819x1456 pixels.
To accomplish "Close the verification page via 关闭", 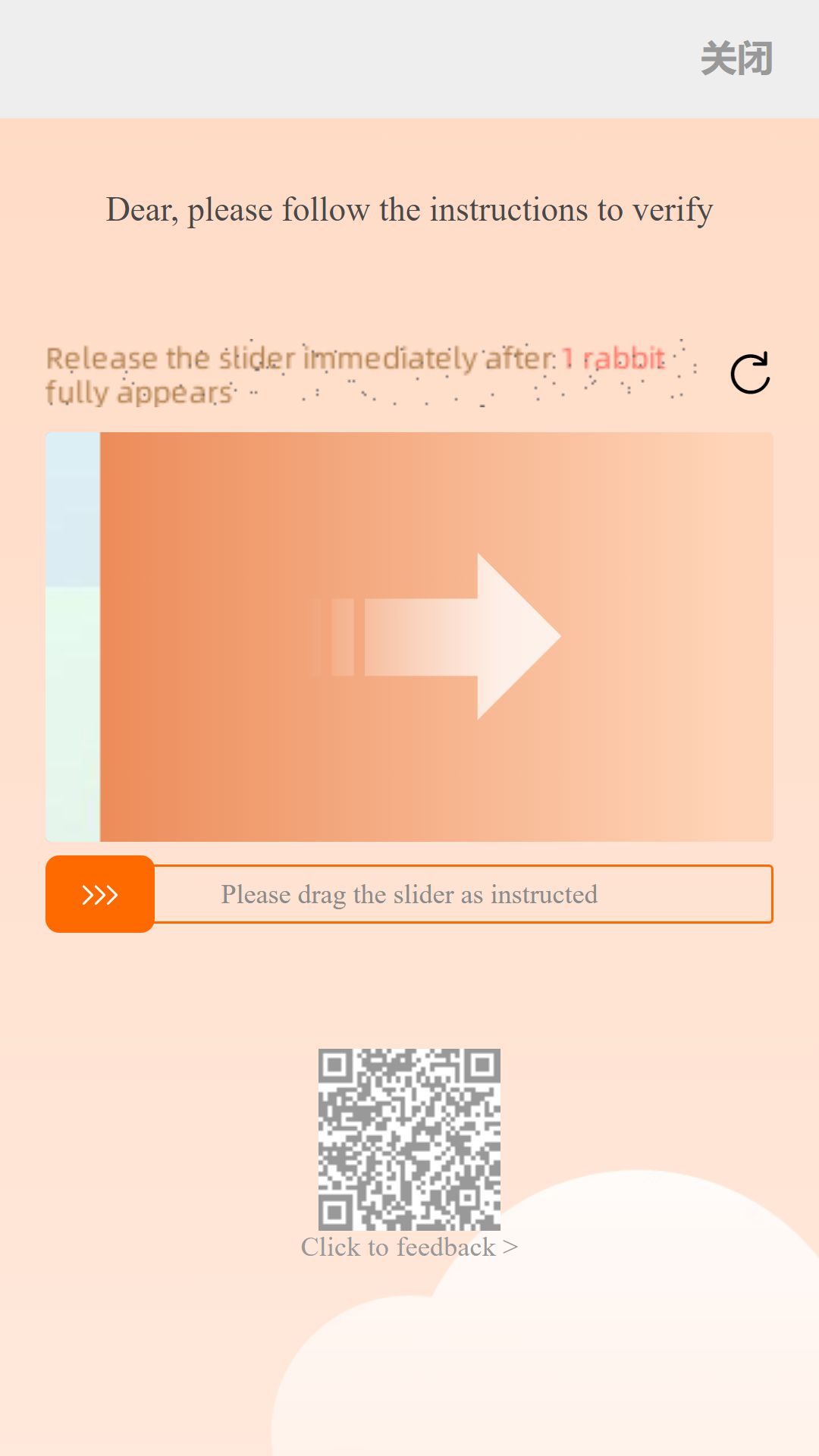I will (x=736, y=58).
